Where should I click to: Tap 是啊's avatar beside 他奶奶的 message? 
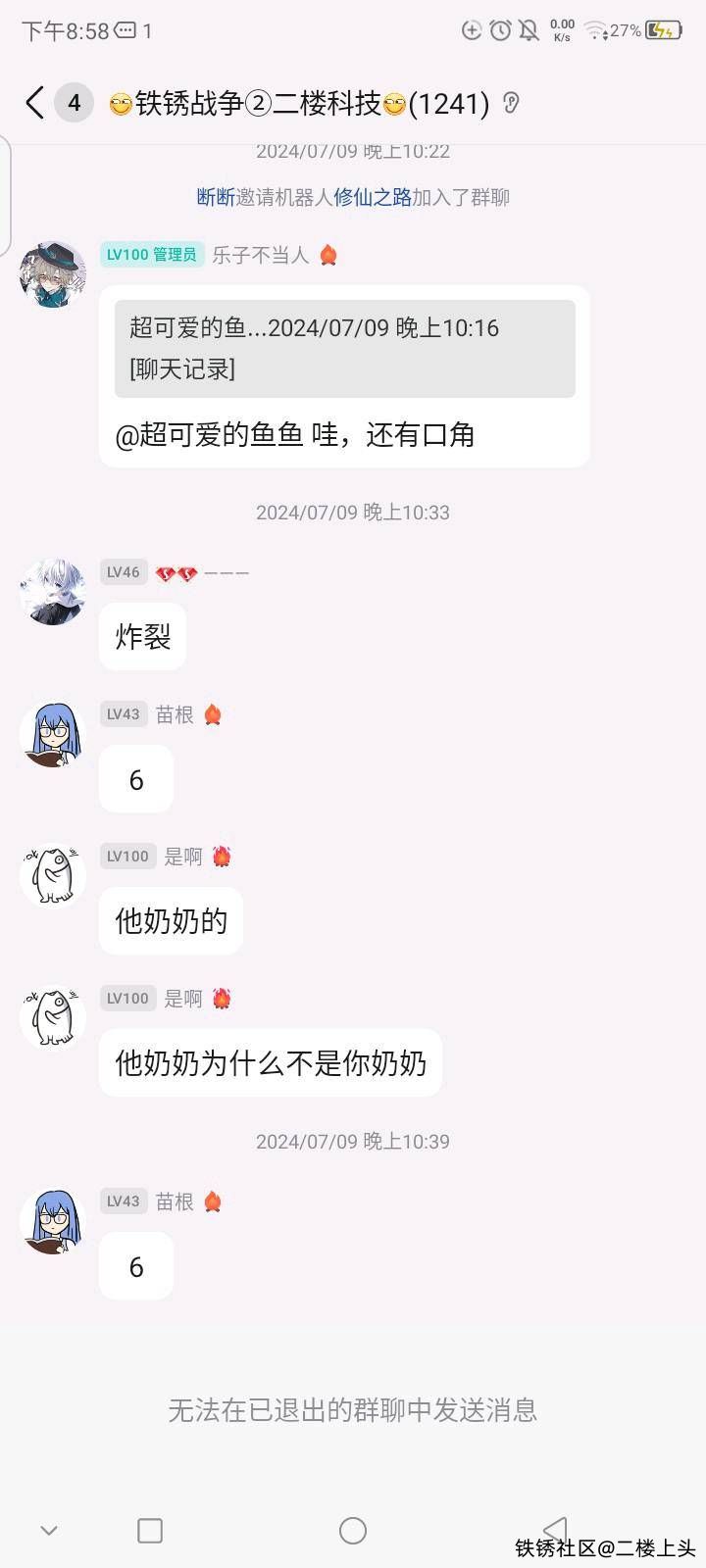tap(53, 875)
